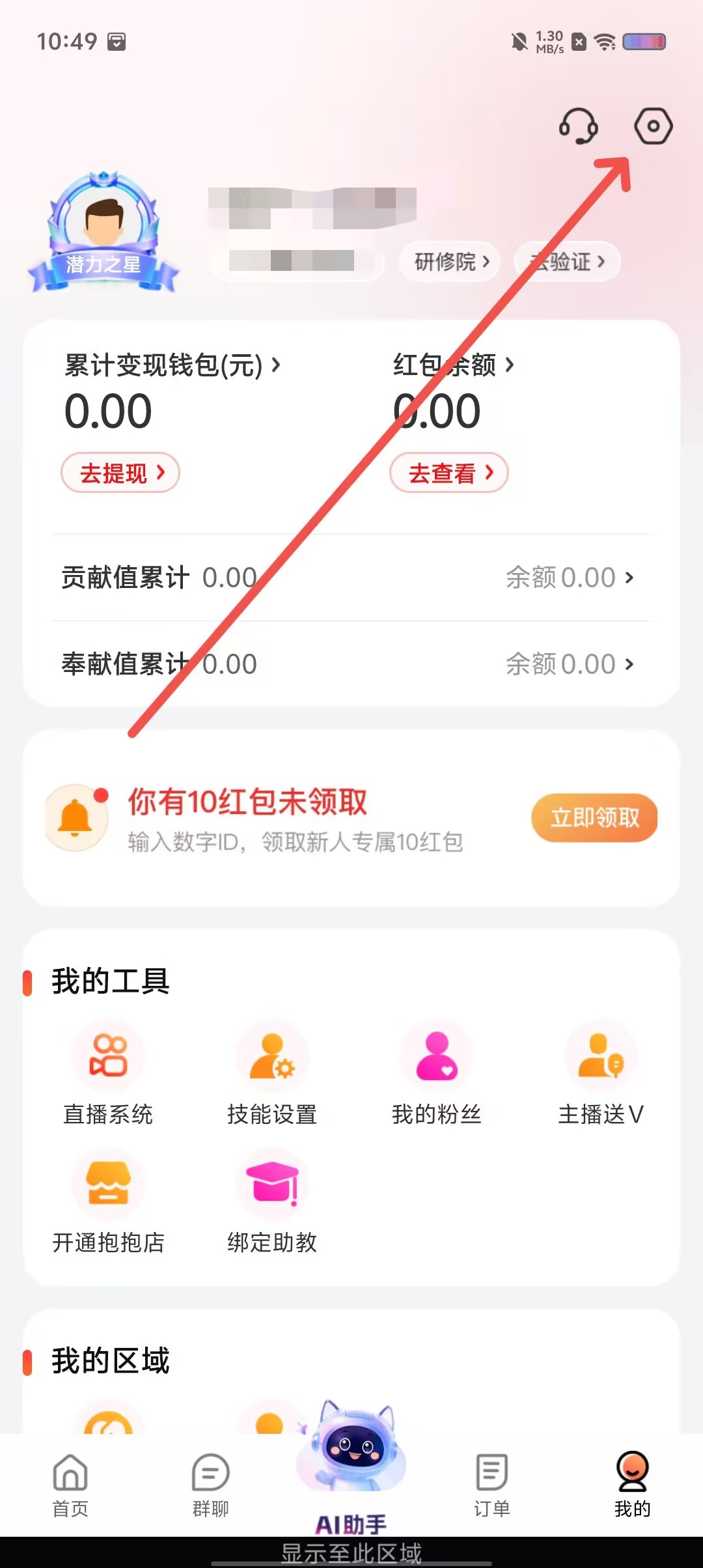Switch to the 群聊 tab
This screenshot has width=703, height=1568.
coord(211,1486)
